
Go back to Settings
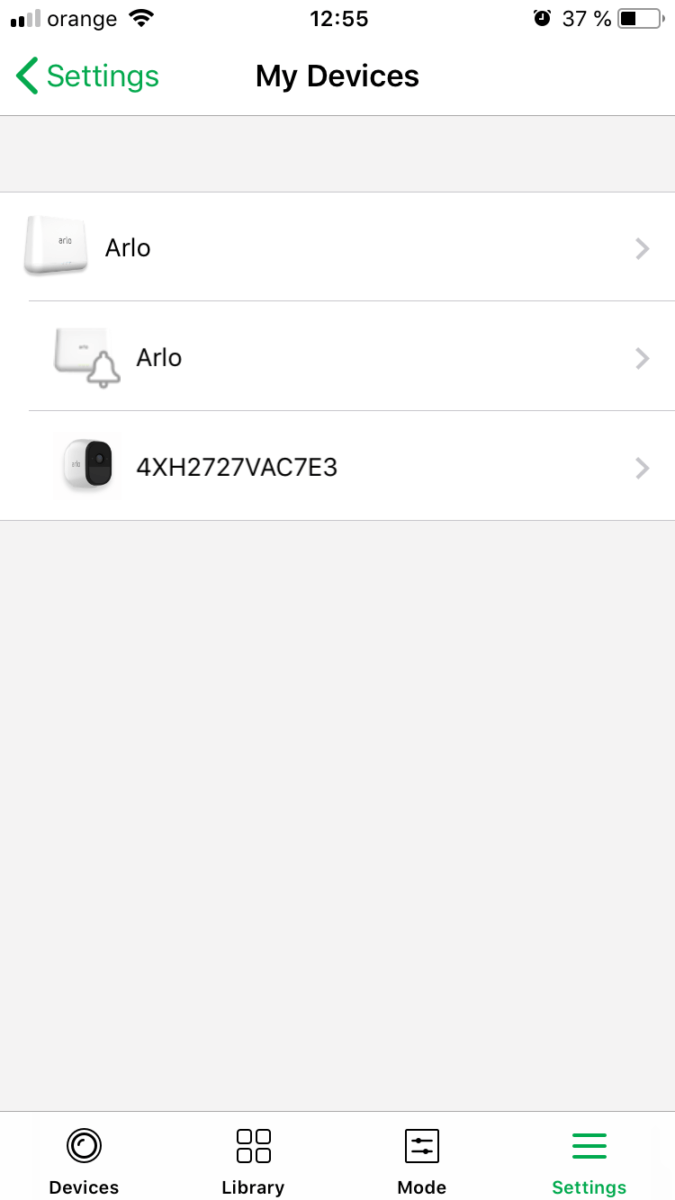click(x=88, y=76)
